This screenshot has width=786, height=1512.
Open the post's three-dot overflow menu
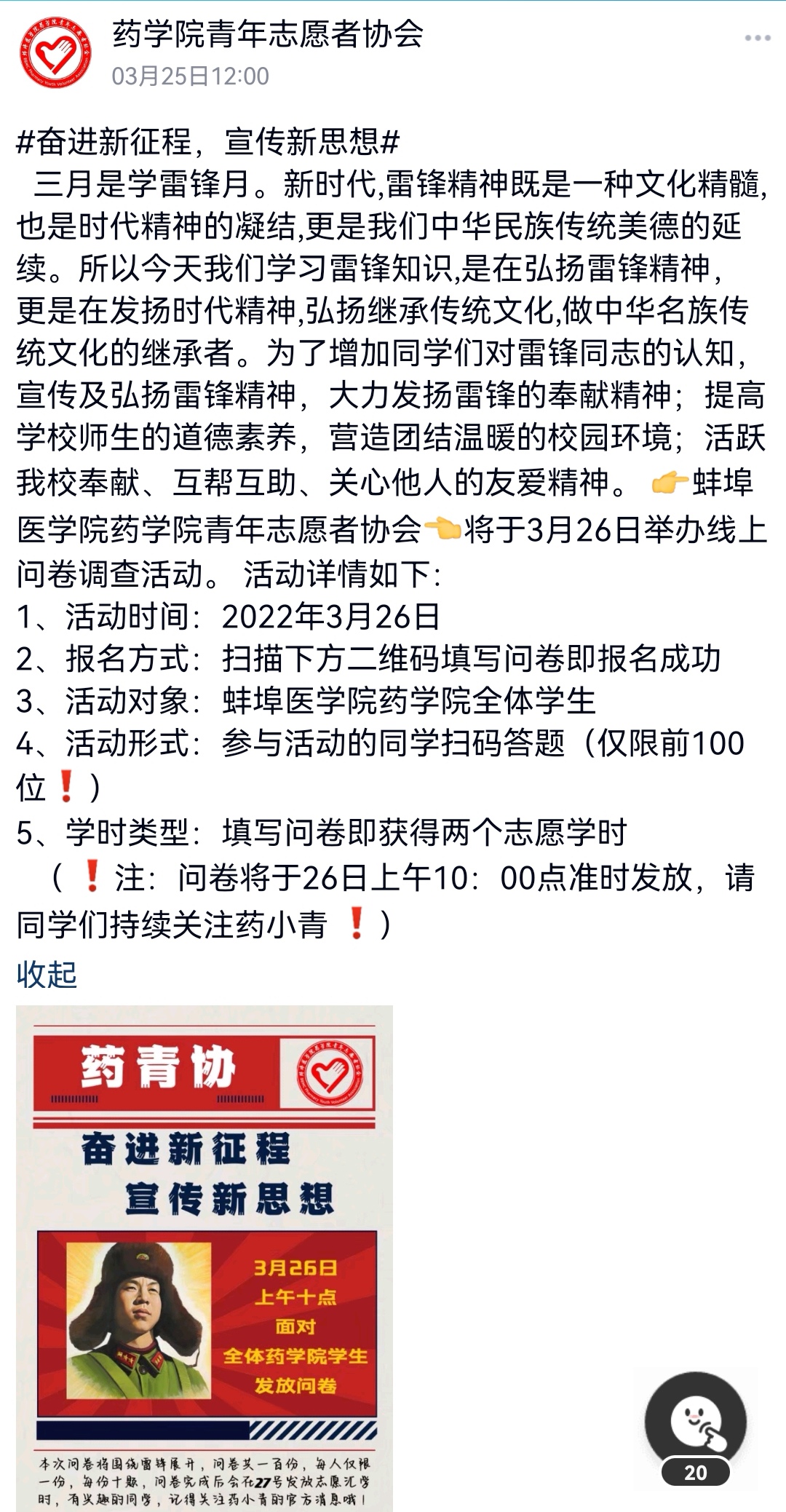point(757,39)
